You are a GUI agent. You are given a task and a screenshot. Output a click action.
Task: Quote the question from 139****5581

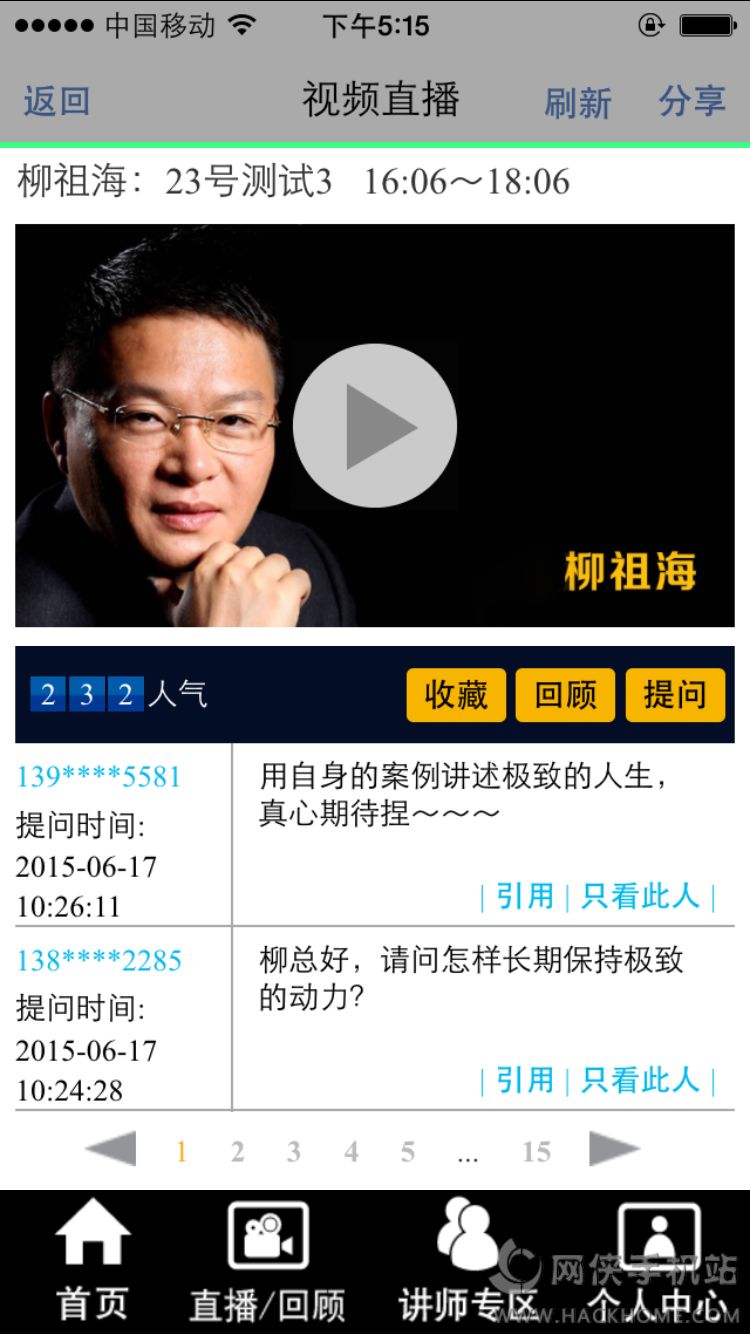[x=525, y=896]
